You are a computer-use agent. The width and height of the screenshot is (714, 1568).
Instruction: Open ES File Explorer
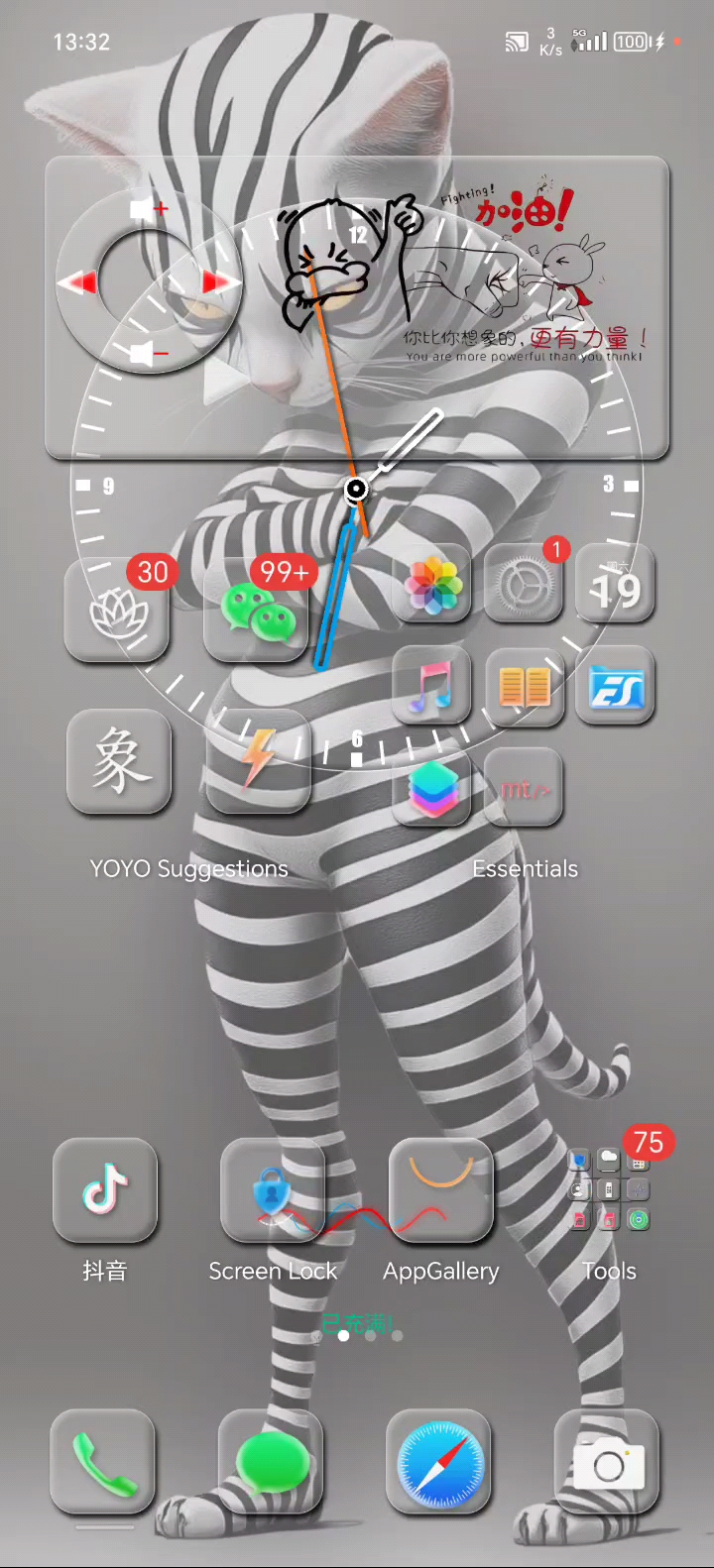(x=615, y=686)
